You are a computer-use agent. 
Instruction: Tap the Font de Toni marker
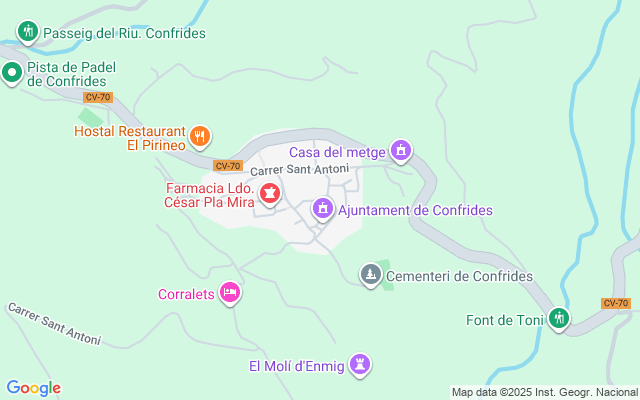coord(558,319)
